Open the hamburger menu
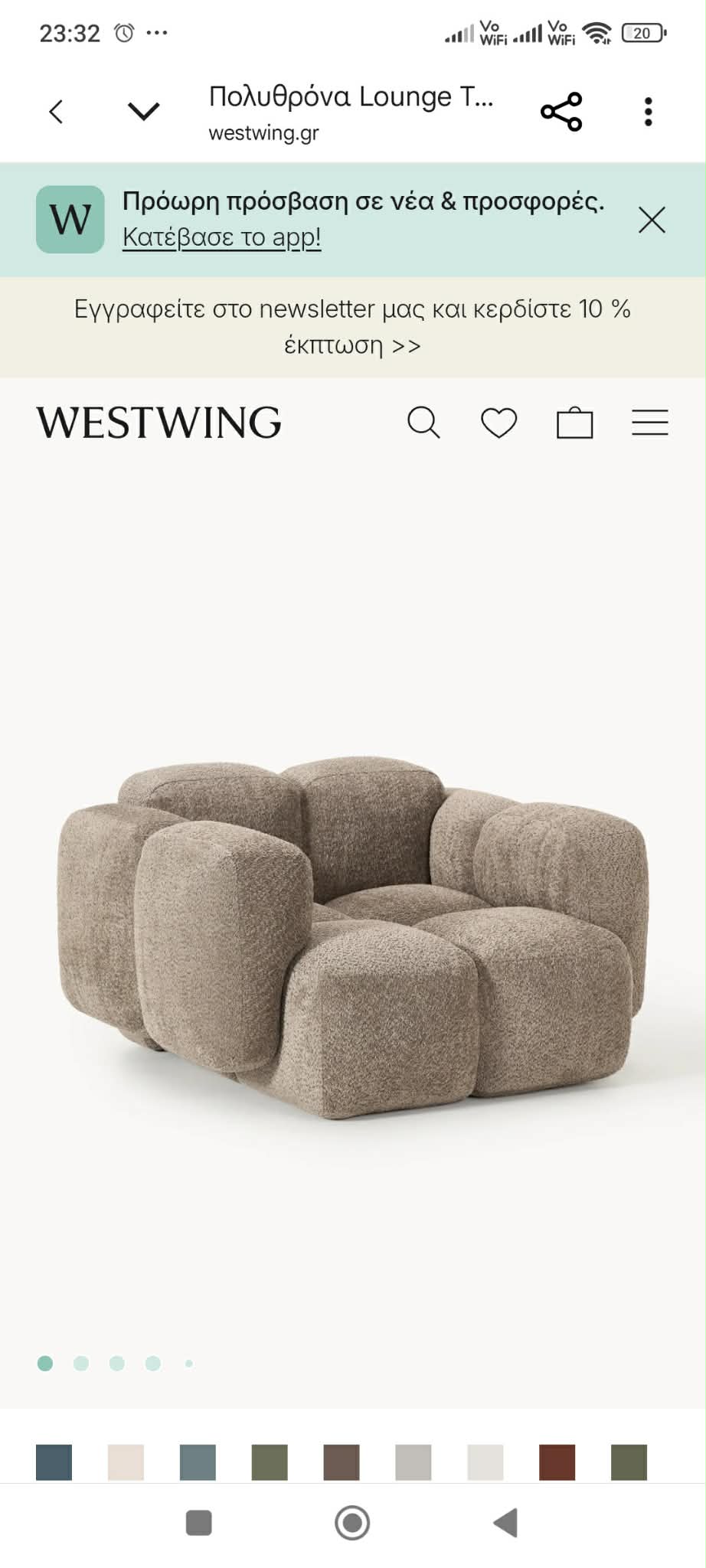The width and height of the screenshot is (706, 1568). (649, 423)
